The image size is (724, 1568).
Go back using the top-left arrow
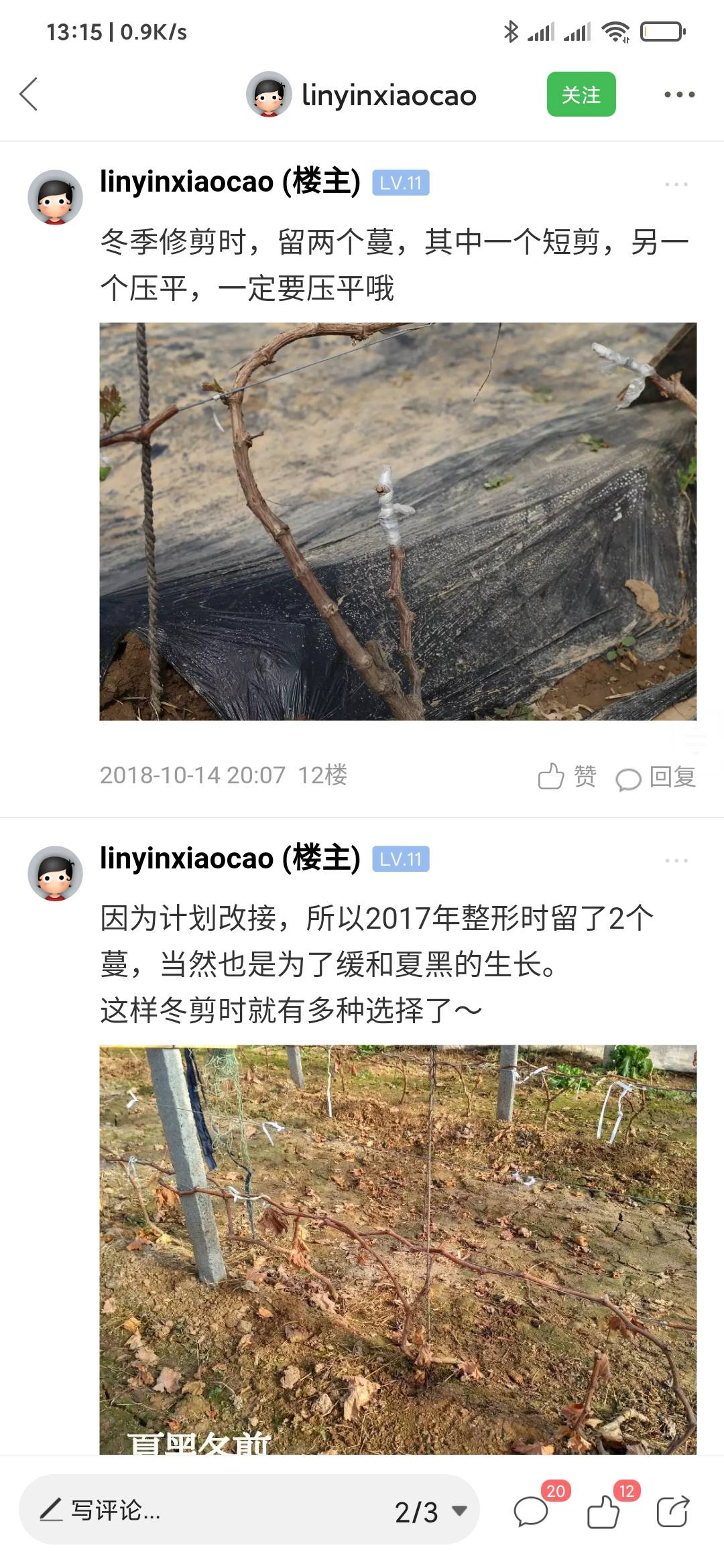pyautogui.click(x=28, y=94)
